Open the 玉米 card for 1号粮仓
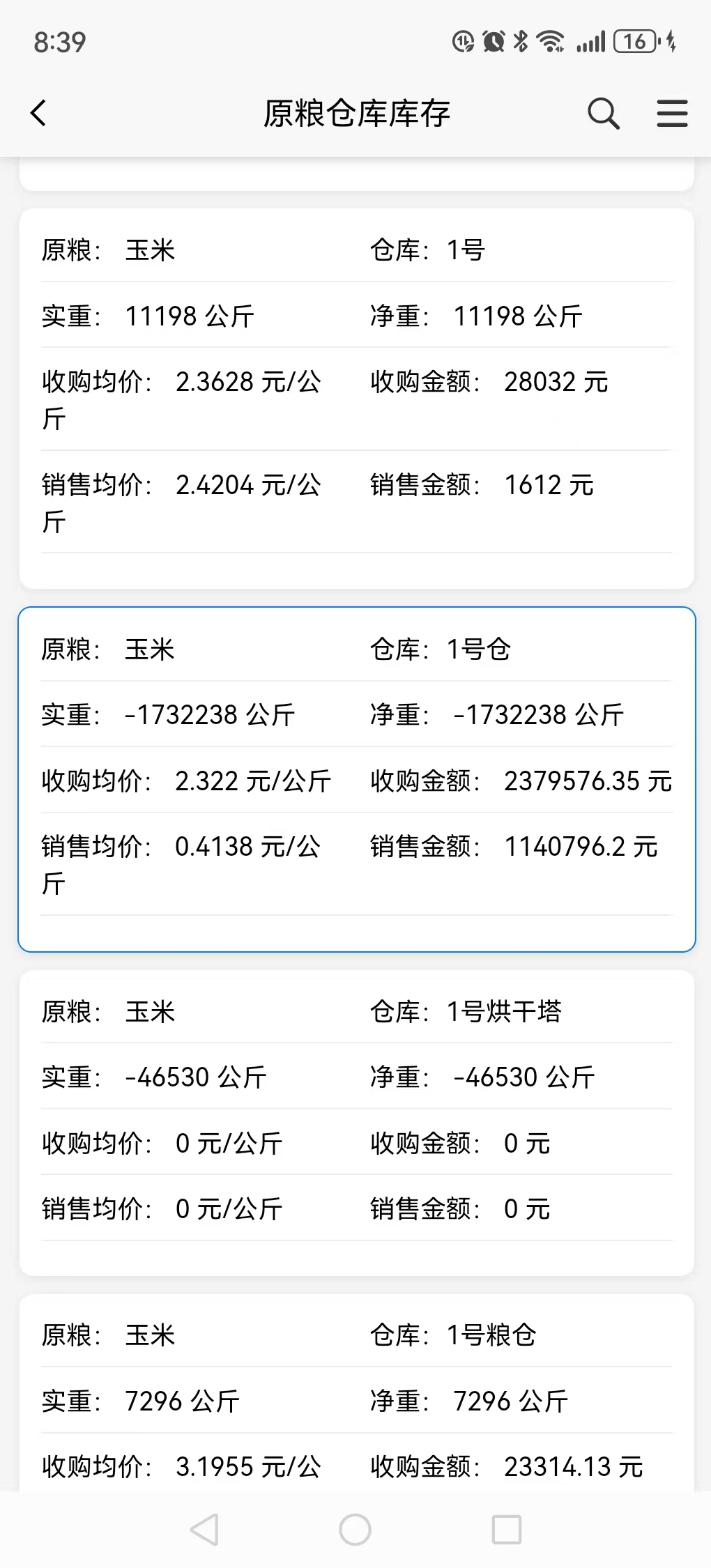Image resolution: width=711 pixels, height=1568 pixels. (x=357, y=1392)
